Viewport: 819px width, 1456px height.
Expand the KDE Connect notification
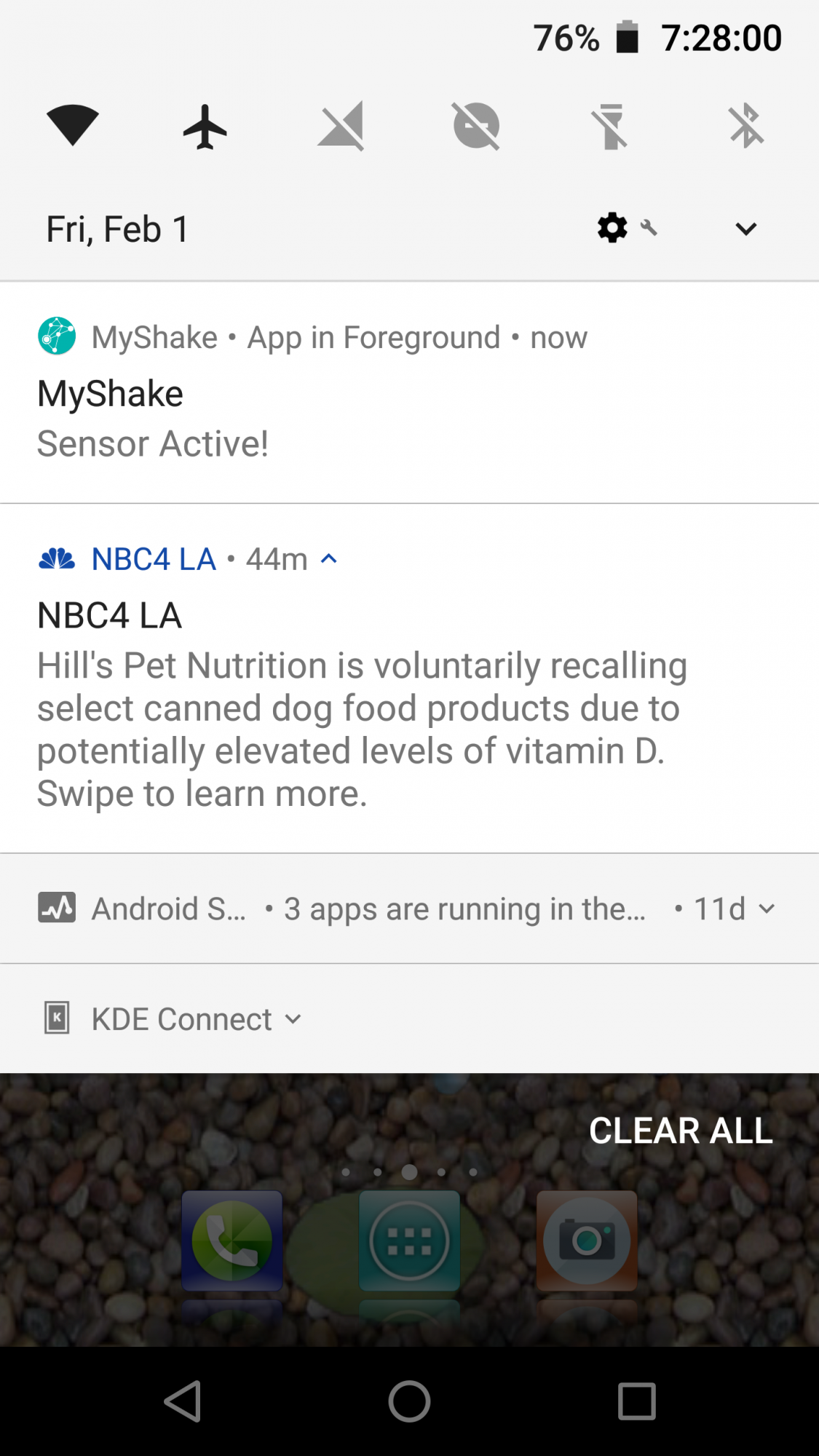click(x=293, y=1019)
